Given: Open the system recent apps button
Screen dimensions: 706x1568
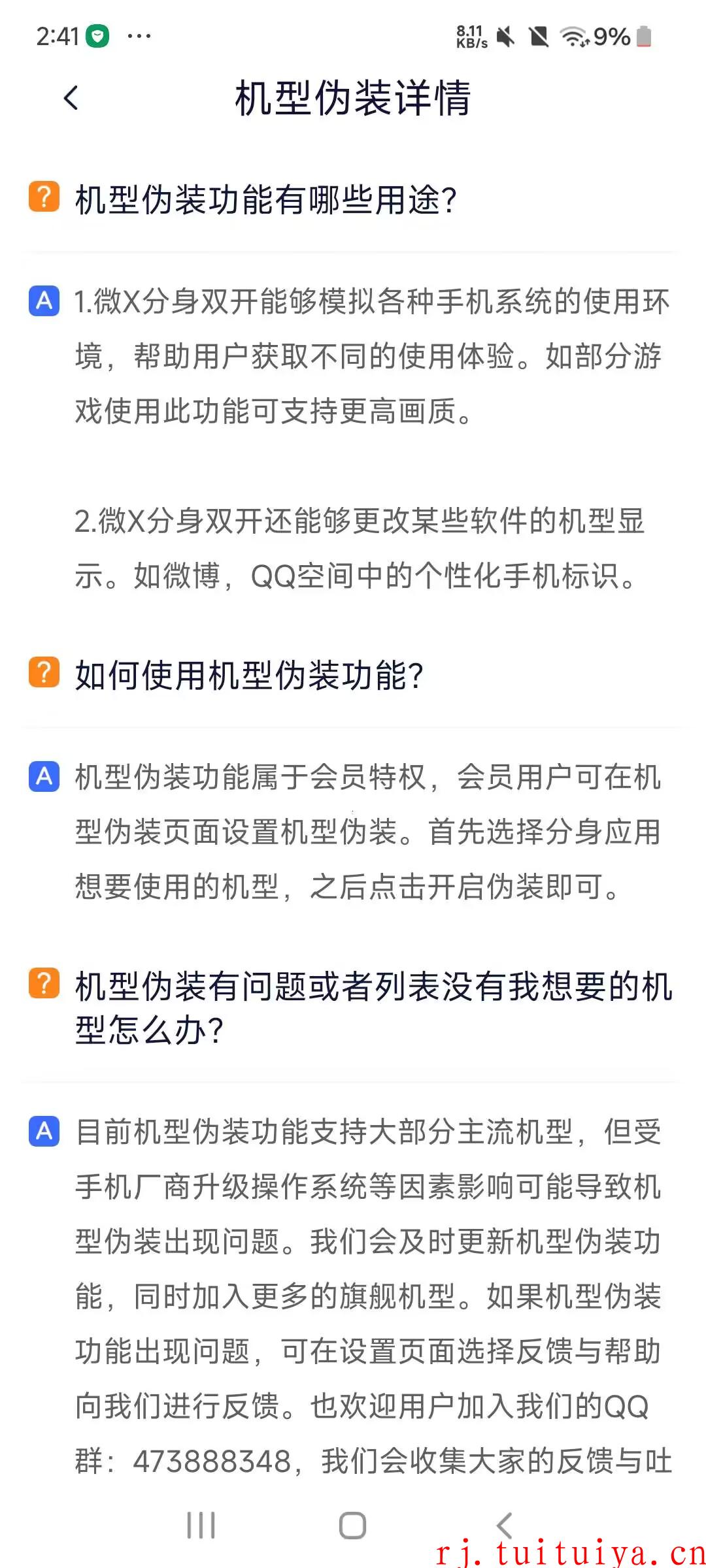Looking at the screenshot, I should (x=201, y=1526).
